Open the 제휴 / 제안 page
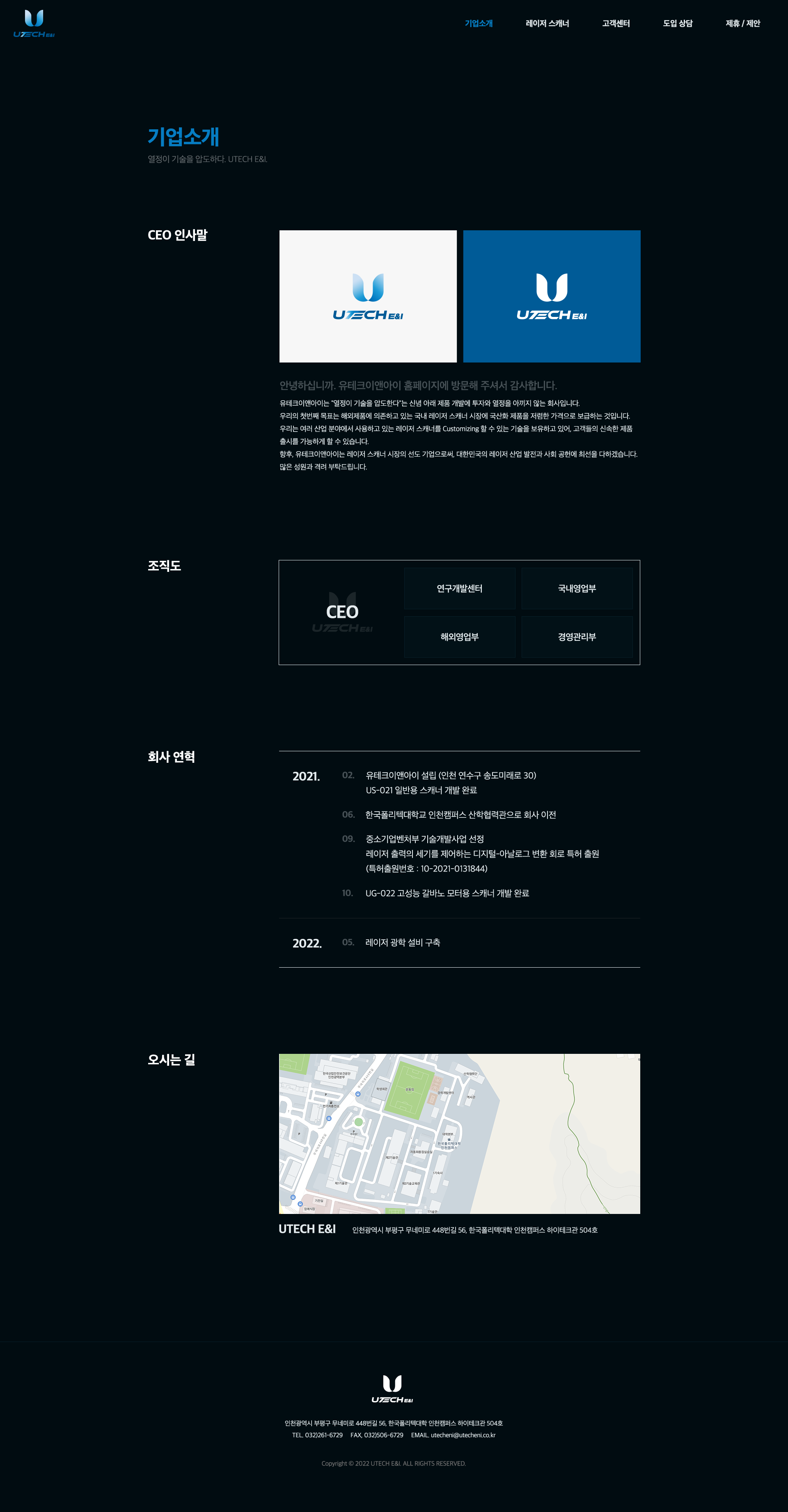Viewport: 788px width, 1512px height. point(742,23)
